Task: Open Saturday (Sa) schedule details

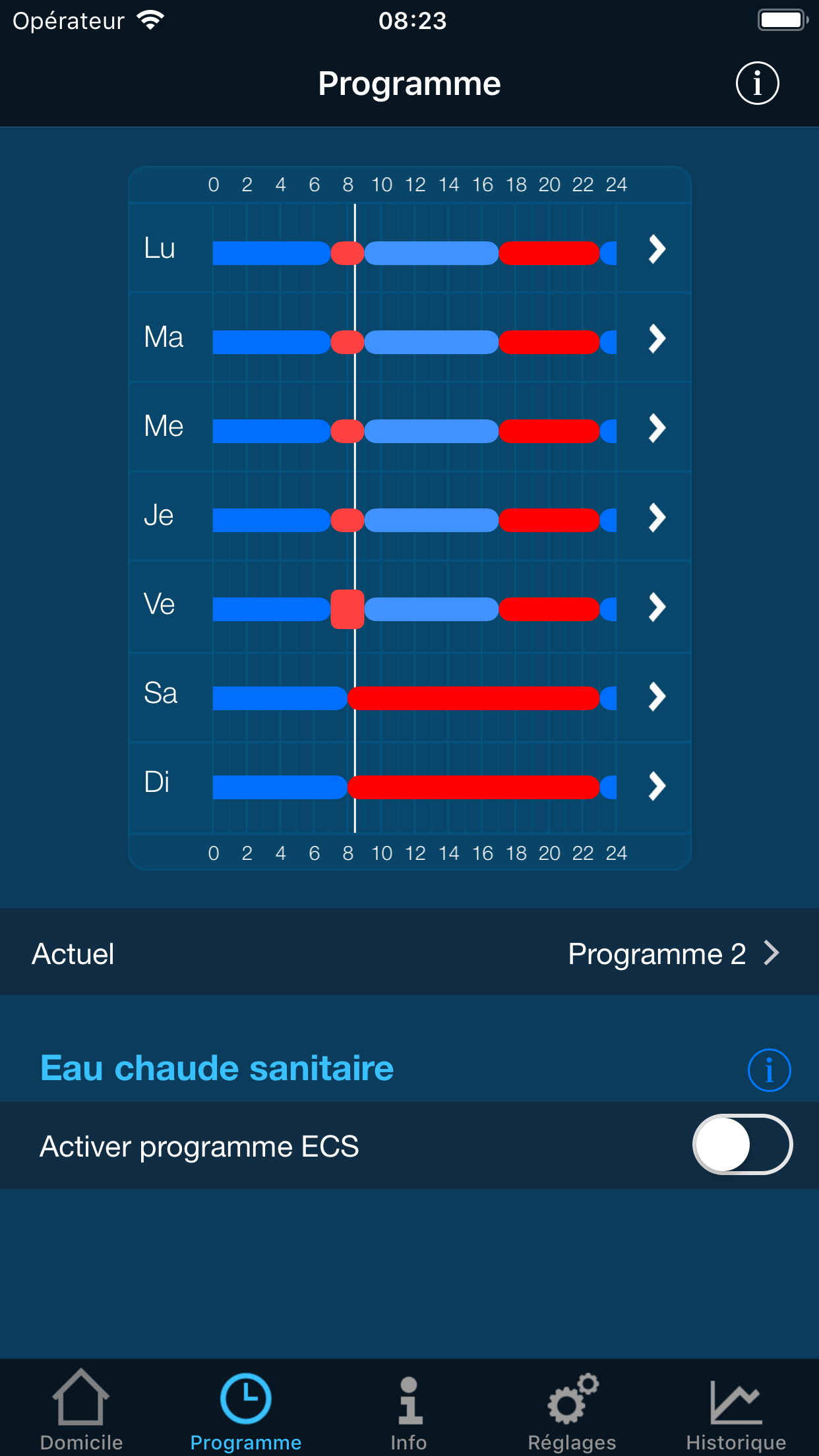Action: [656, 696]
